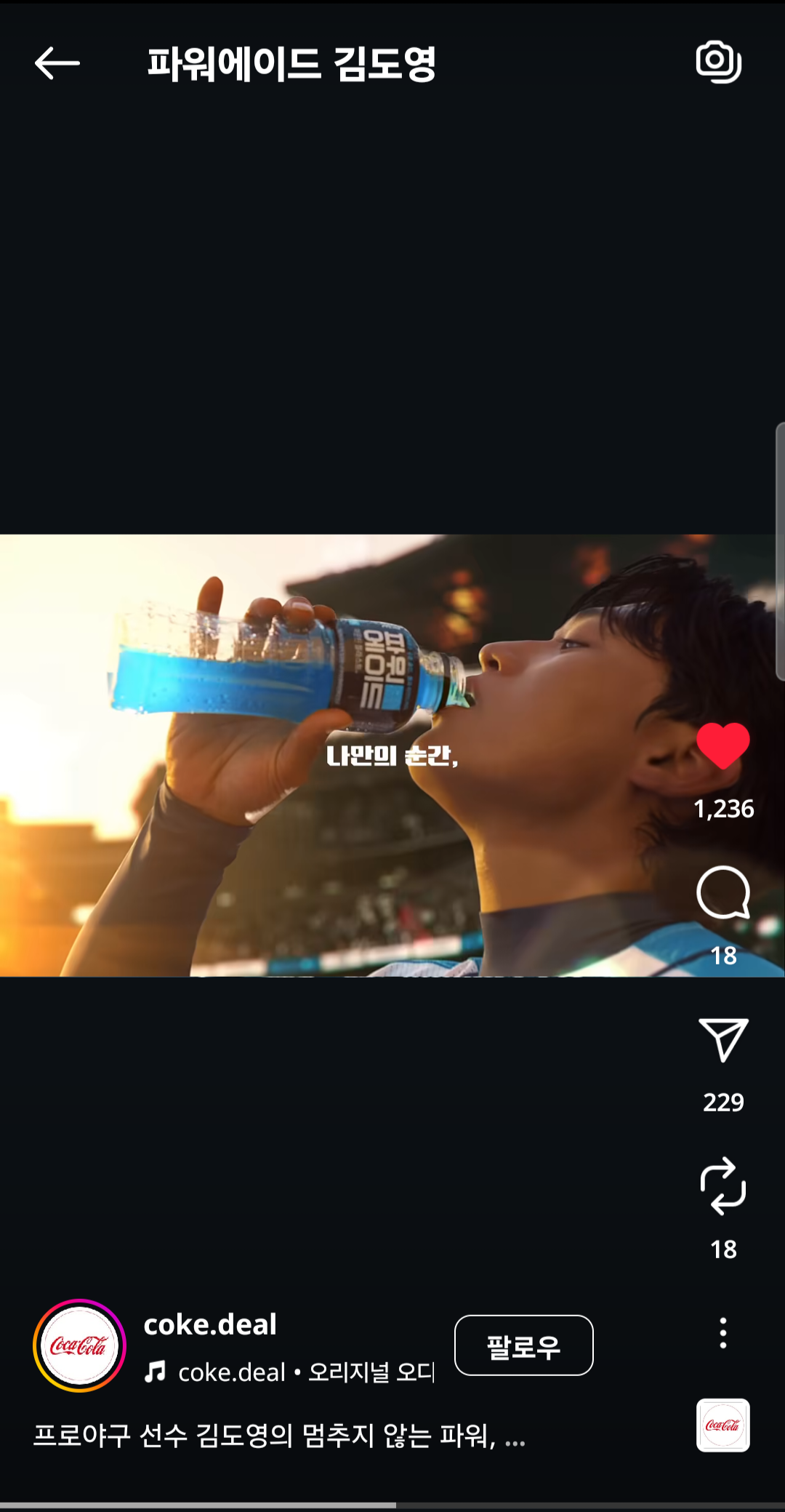Go back using the arrow icon

57,63
